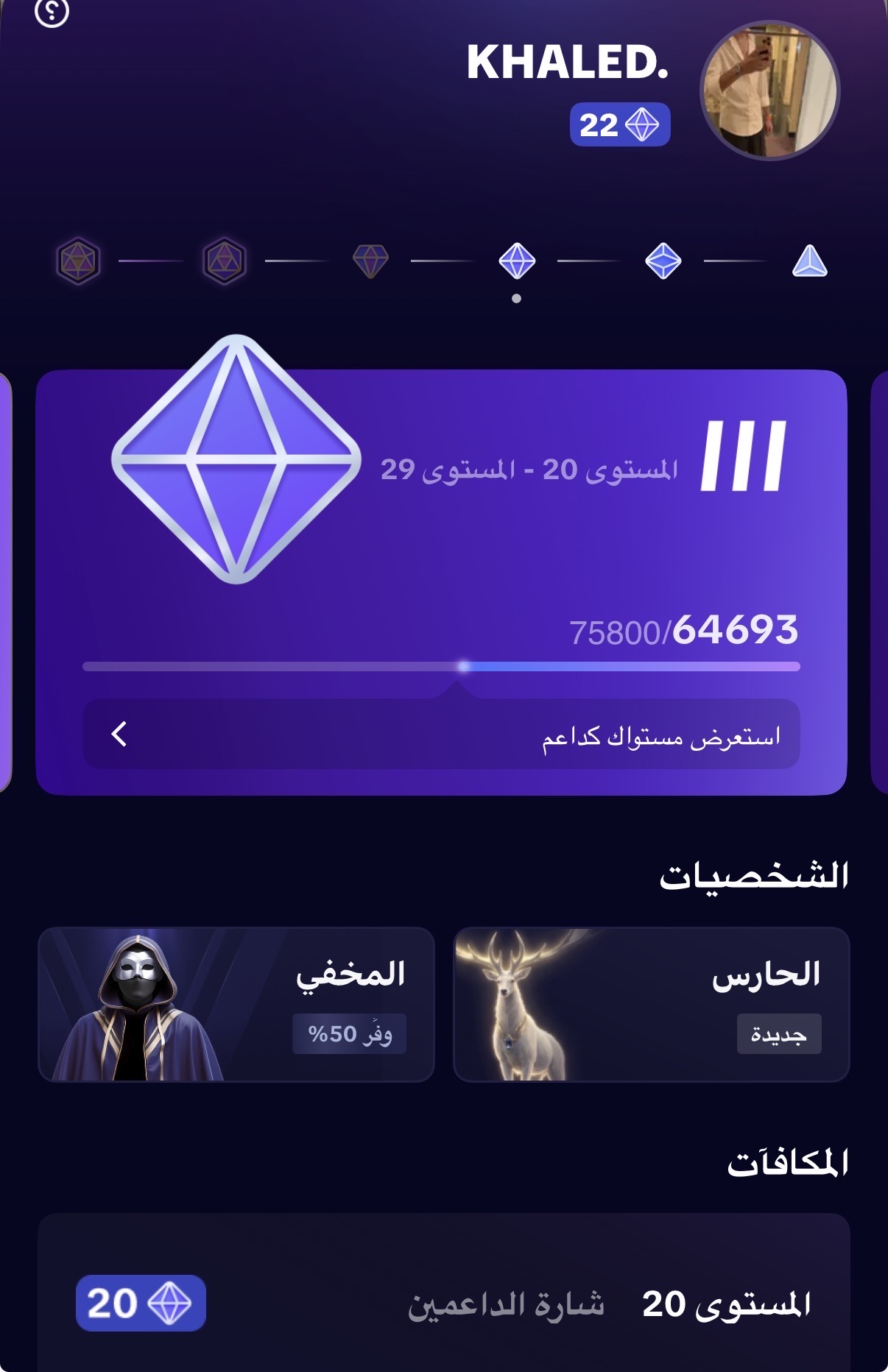Open the help question mark icon
The image size is (888, 1372).
click(52, 12)
